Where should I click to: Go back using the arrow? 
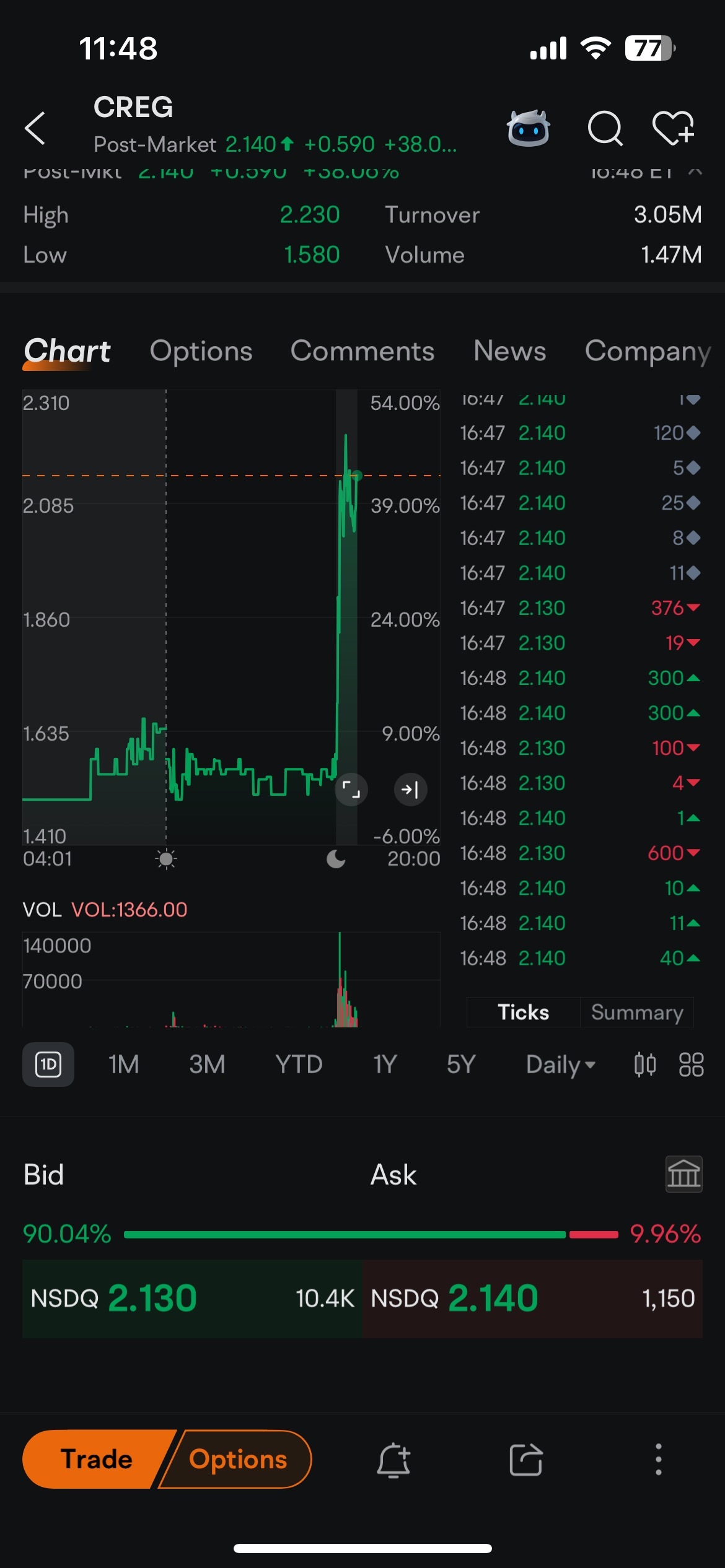[x=35, y=128]
